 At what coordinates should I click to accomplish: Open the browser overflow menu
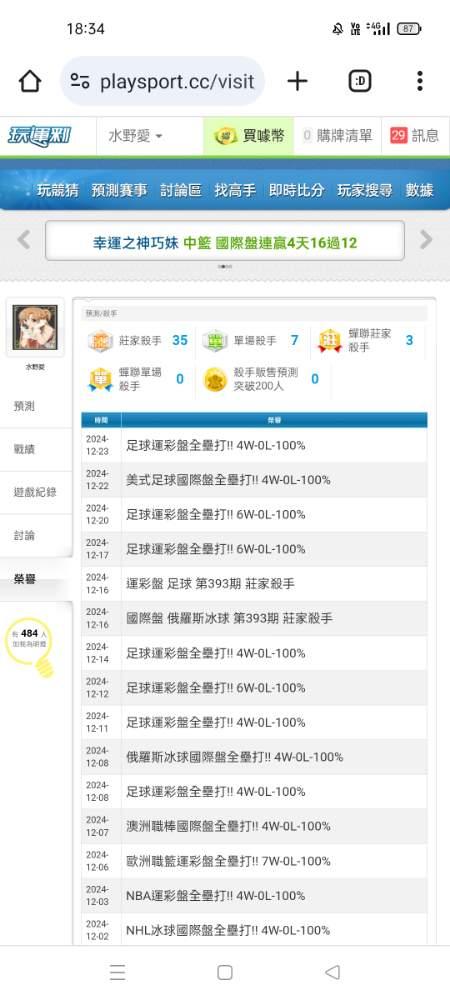[419, 81]
